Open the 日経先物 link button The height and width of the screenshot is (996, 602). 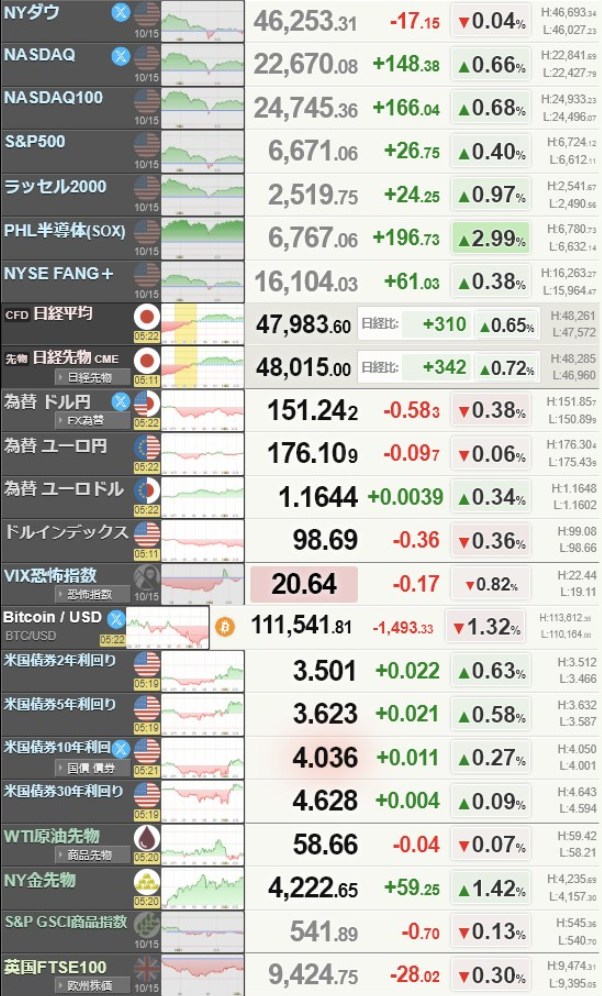[x=92, y=377]
